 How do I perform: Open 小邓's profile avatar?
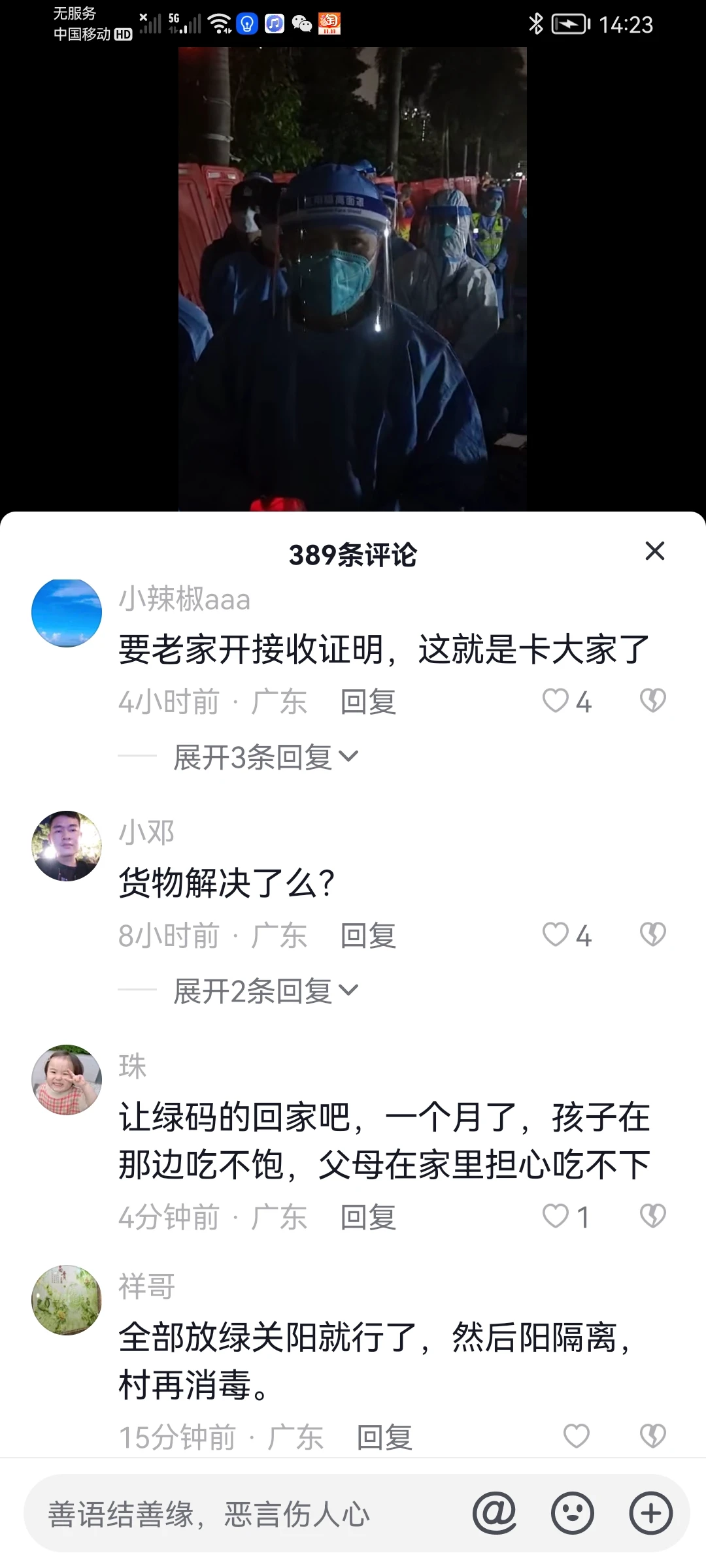point(67,846)
